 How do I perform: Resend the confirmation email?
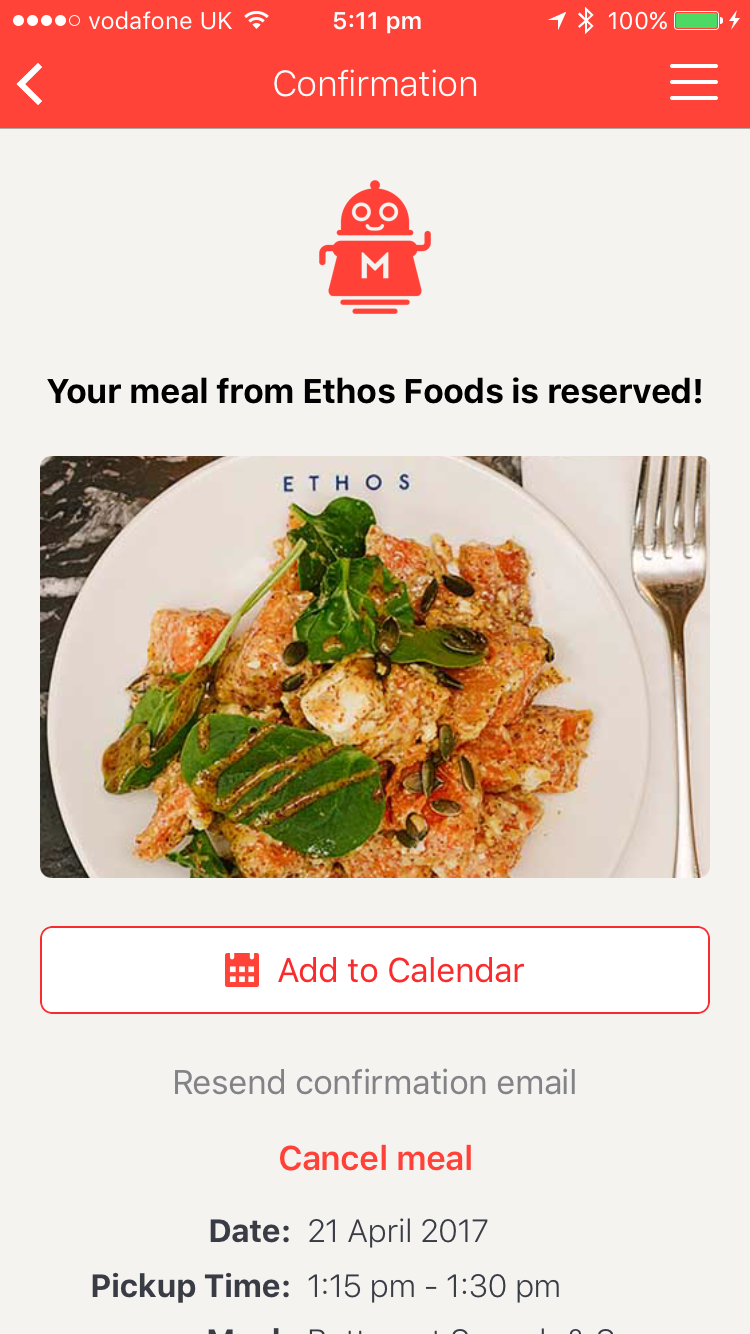pyautogui.click(x=375, y=1082)
